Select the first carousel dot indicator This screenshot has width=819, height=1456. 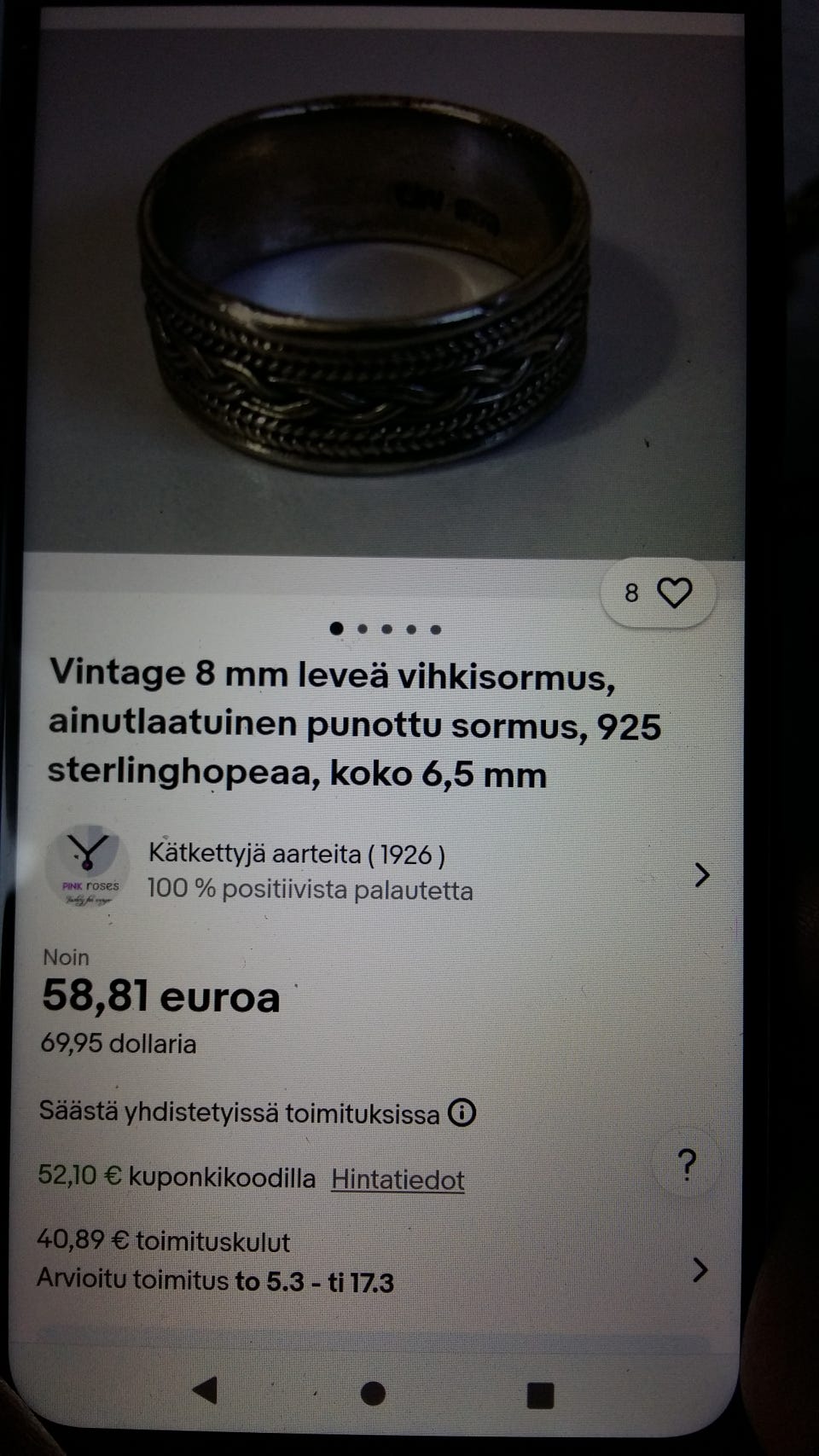[336, 629]
